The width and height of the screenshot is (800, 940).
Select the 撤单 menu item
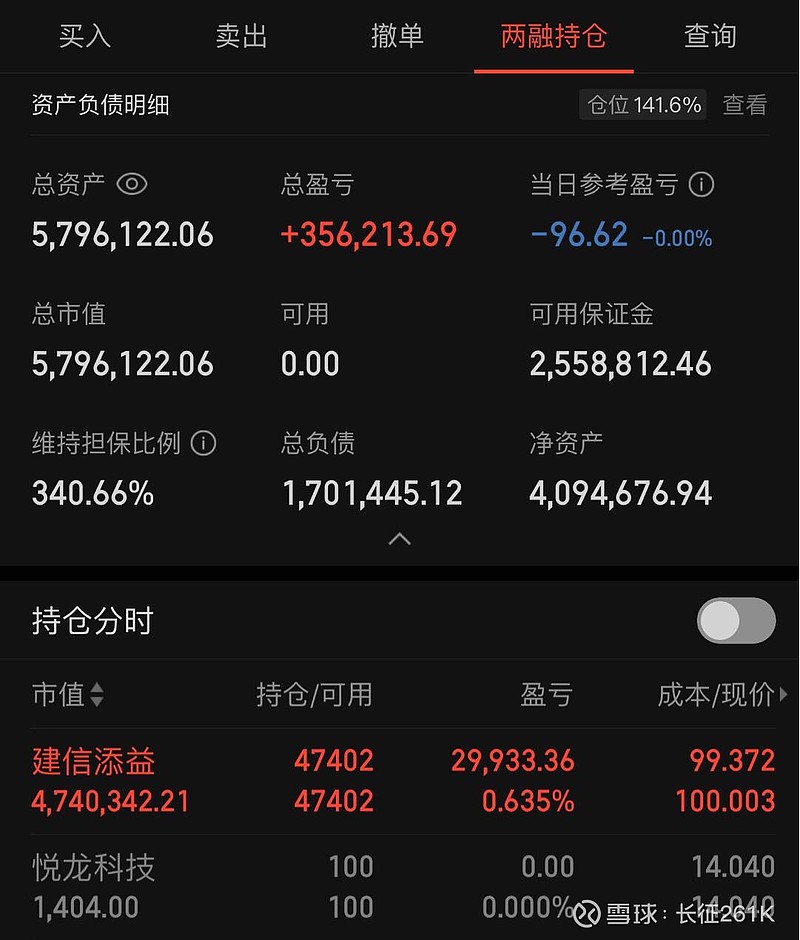[x=398, y=37]
